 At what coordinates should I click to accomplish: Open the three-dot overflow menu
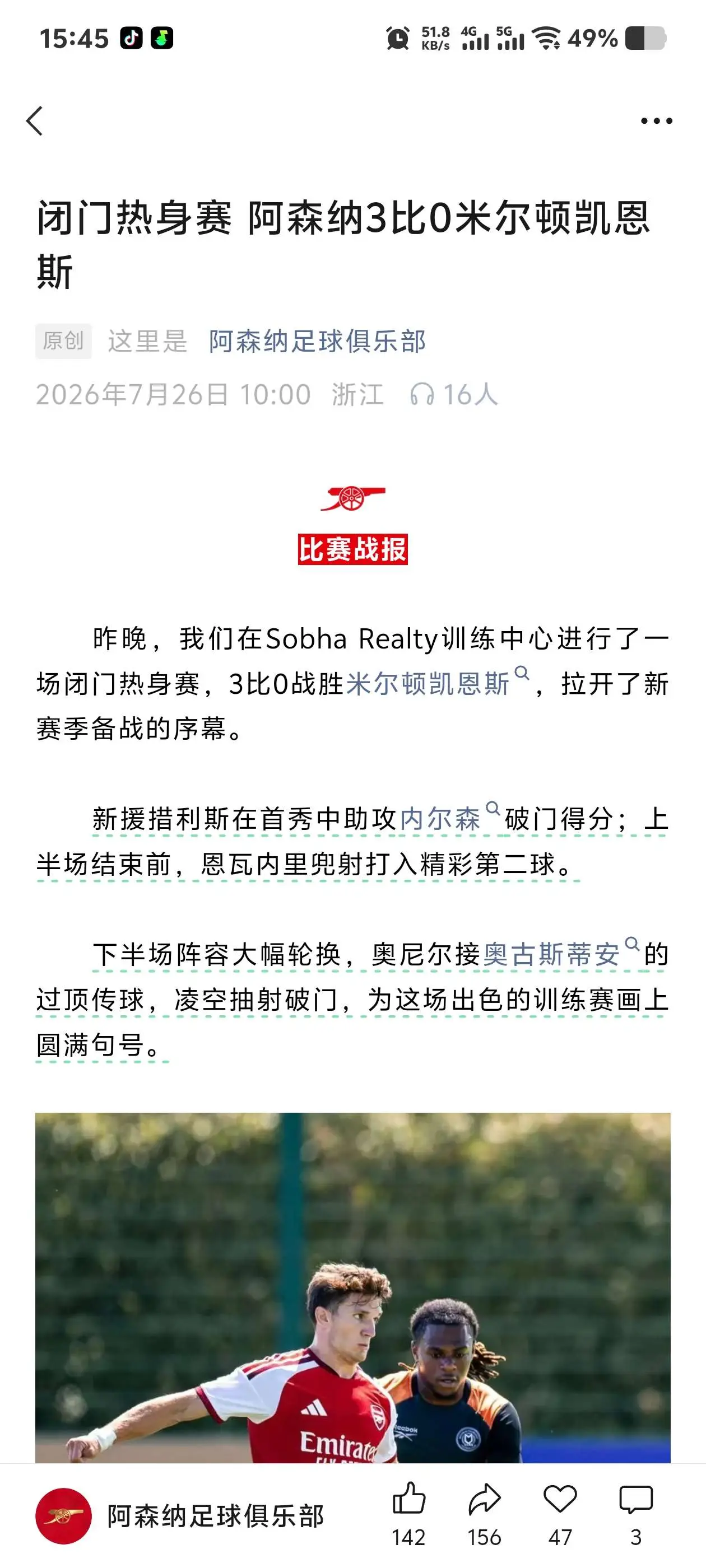click(656, 120)
